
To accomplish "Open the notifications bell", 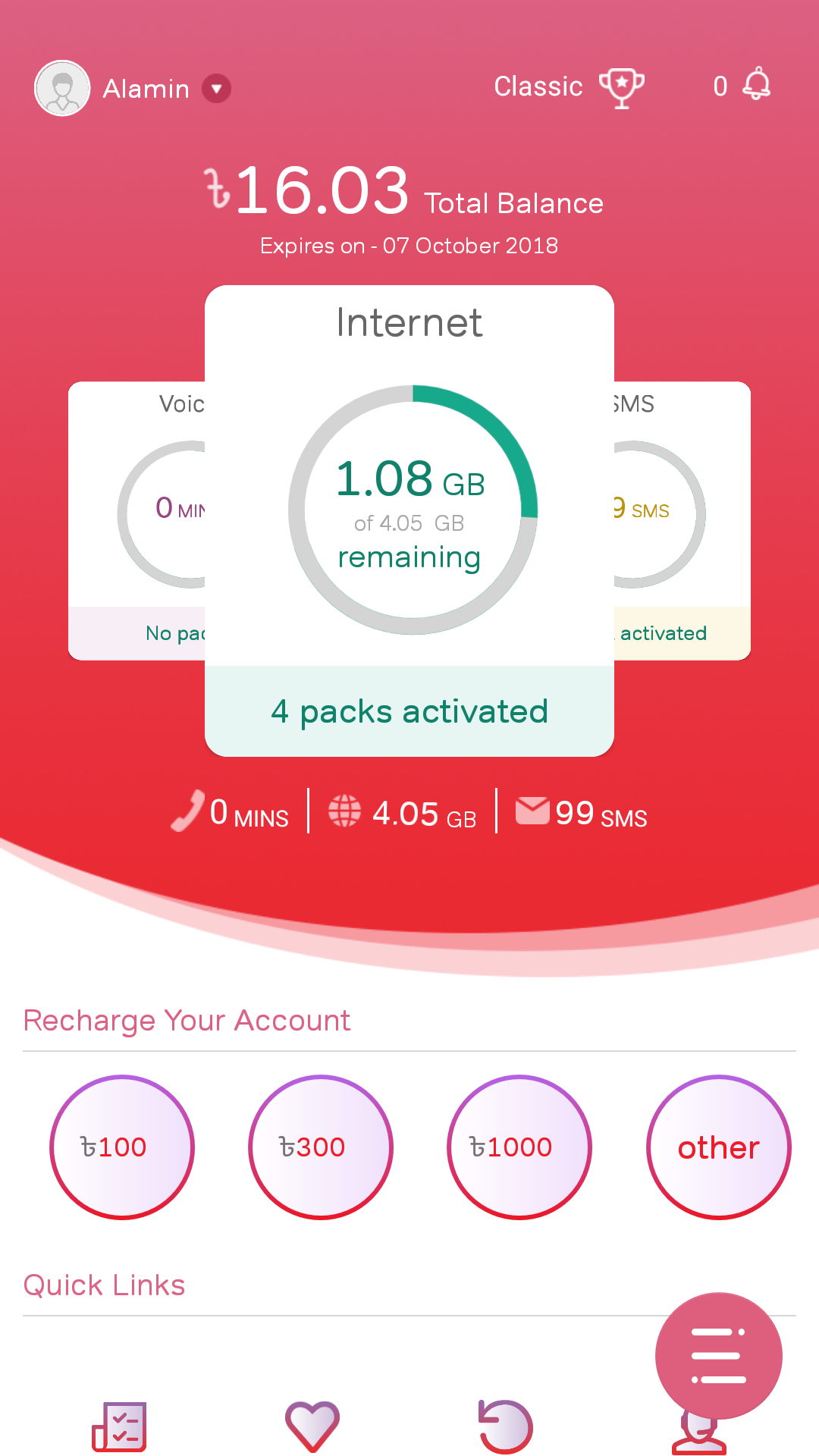I will click(x=755, y=85).
